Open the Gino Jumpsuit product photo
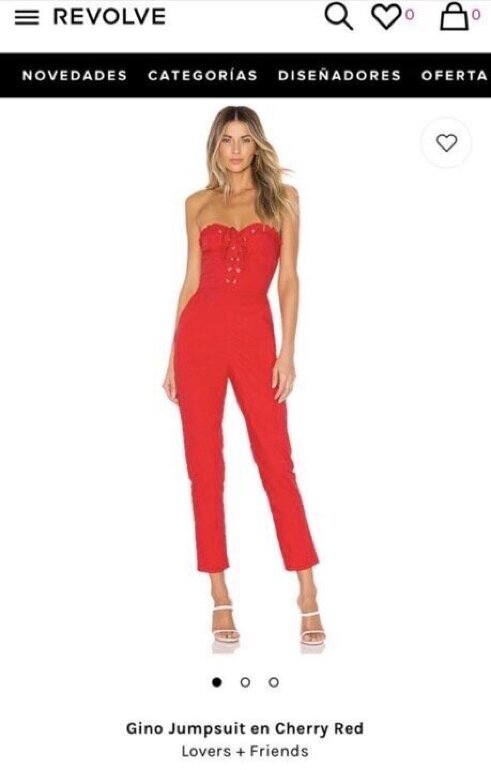The width and height of the screenshot is (491, 770). [x=245, y=378]
